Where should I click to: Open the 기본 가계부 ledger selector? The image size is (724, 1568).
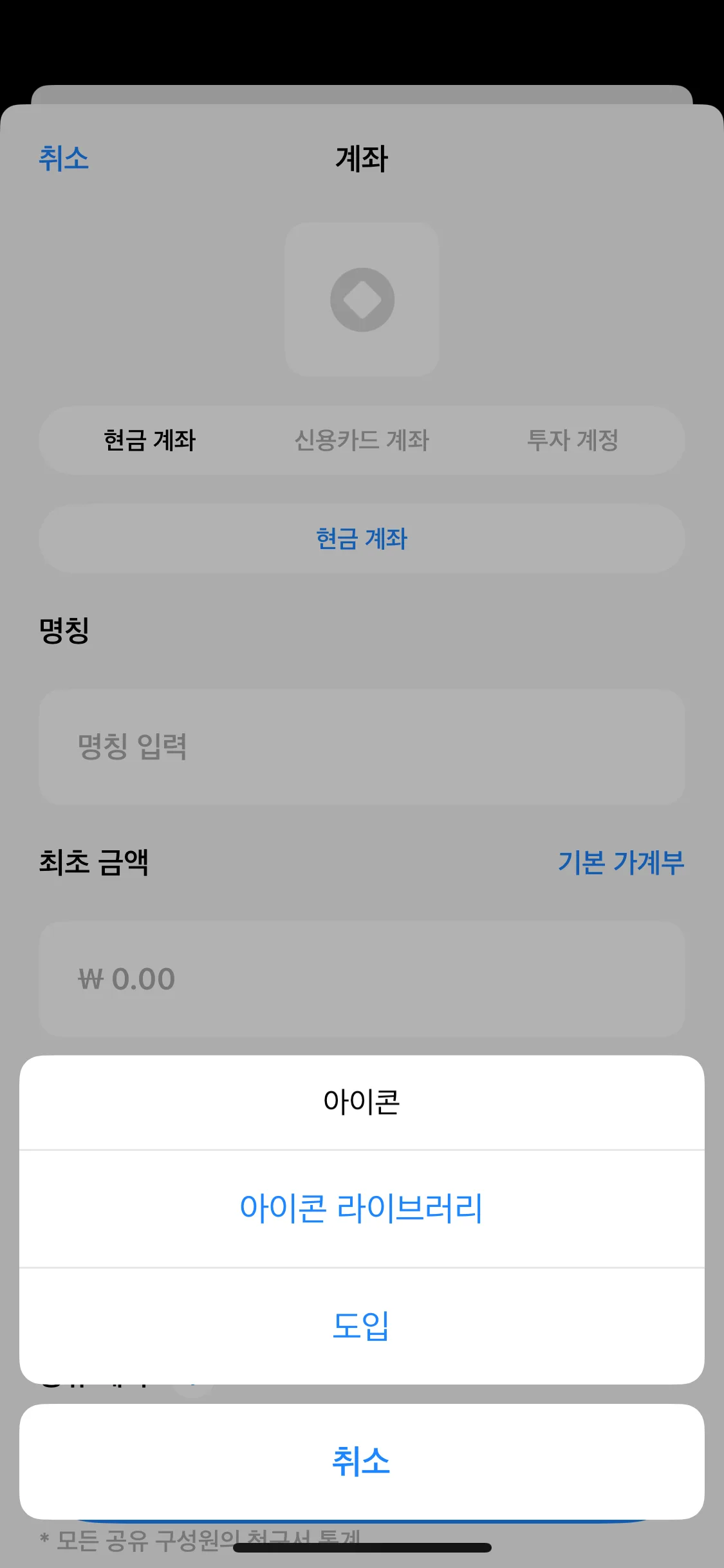[621, 863]
